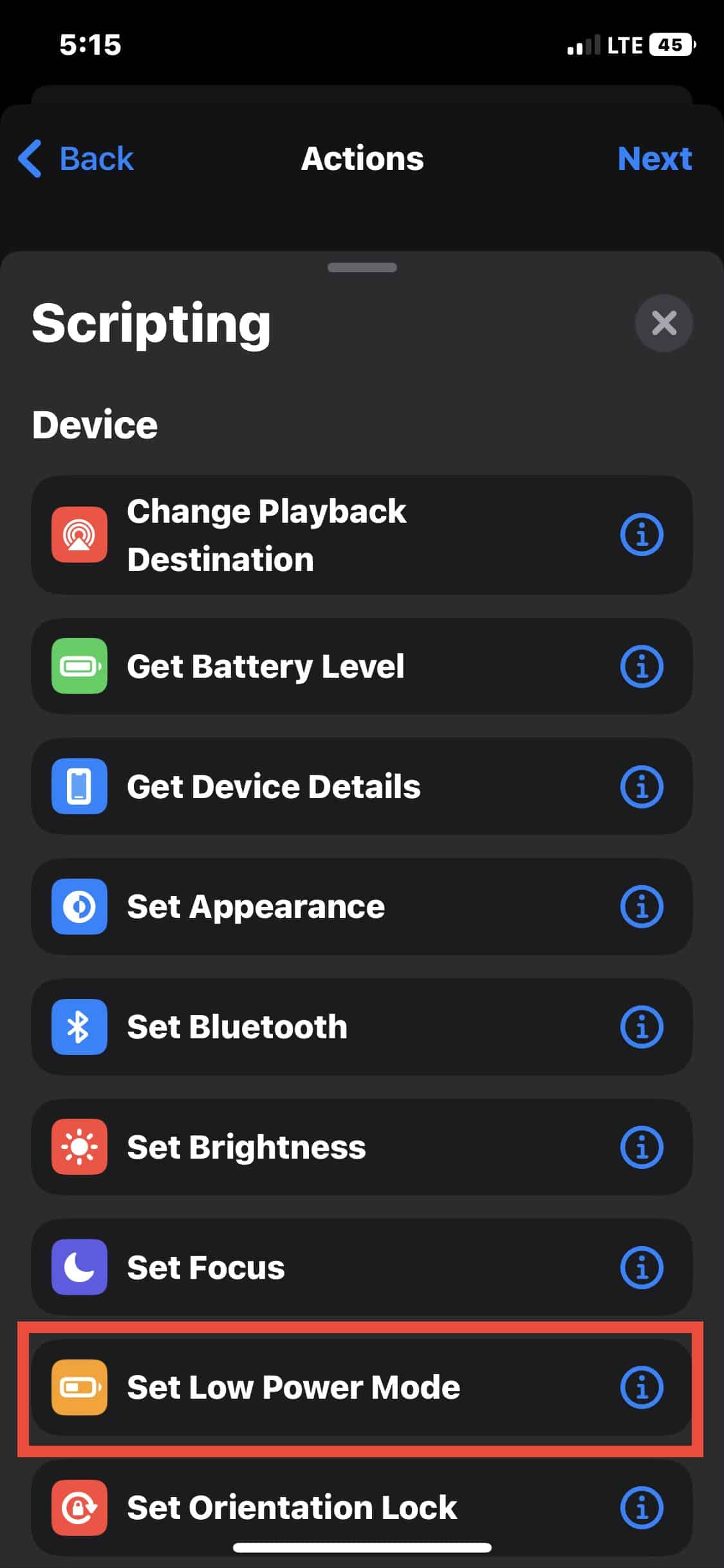Viewport: 724px width, 1568px height.
Task: Close the Scripting sheet
Action: [664, 323]
